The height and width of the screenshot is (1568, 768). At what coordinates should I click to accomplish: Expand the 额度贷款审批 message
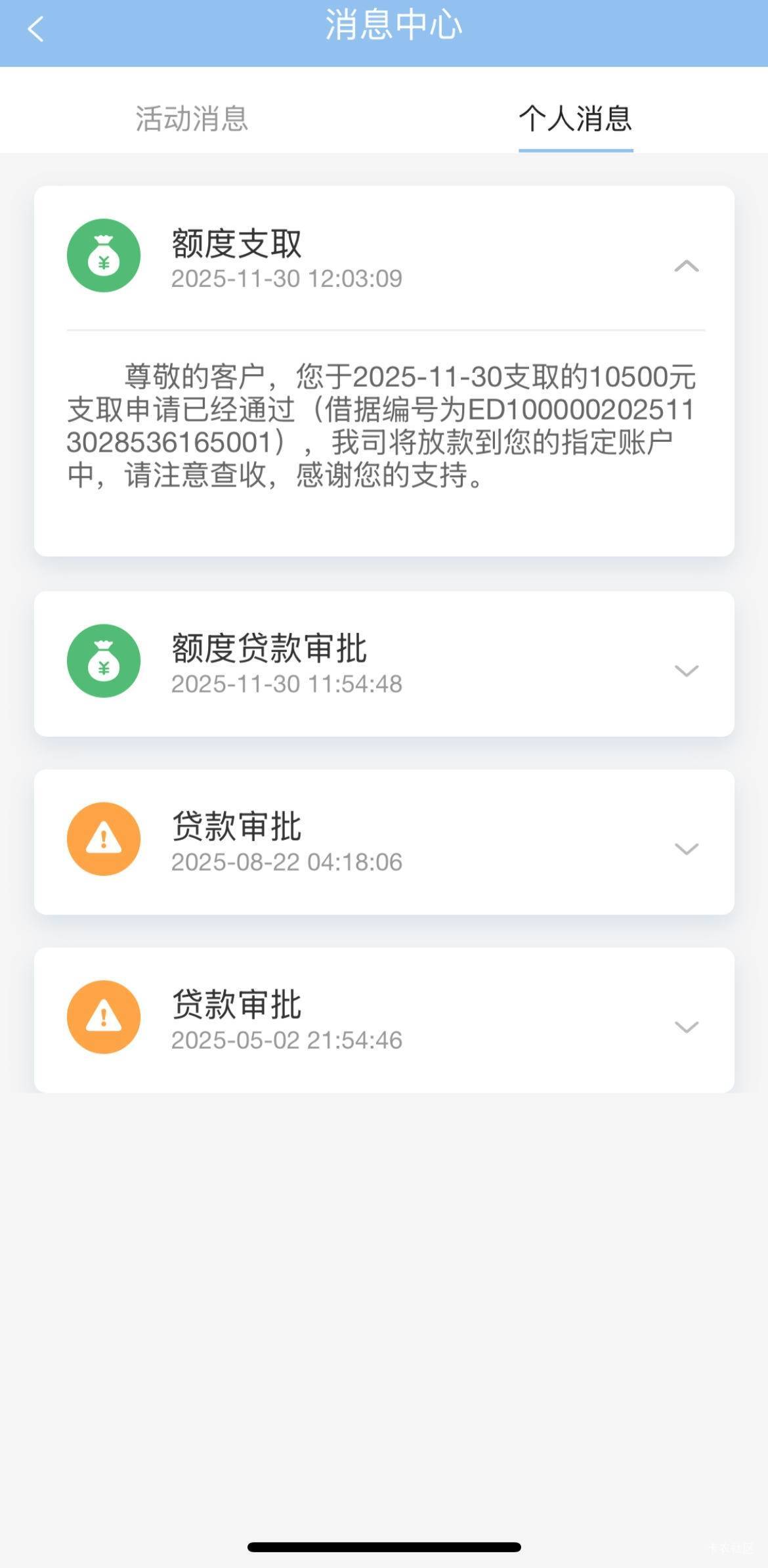(x=686, y=670)
